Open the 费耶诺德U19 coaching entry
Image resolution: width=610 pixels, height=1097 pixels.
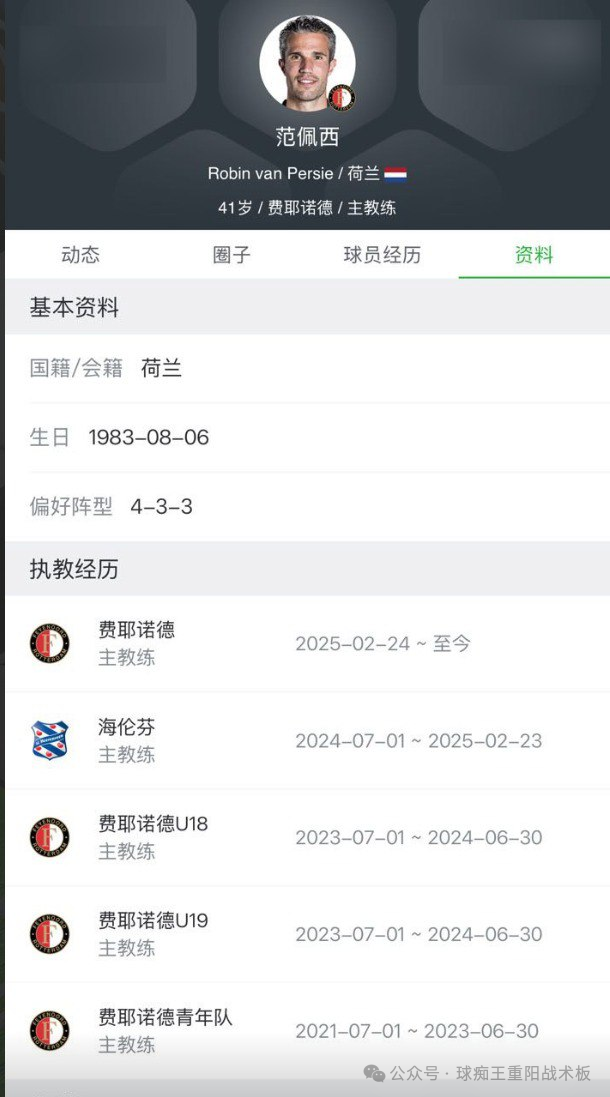(305, 934)
